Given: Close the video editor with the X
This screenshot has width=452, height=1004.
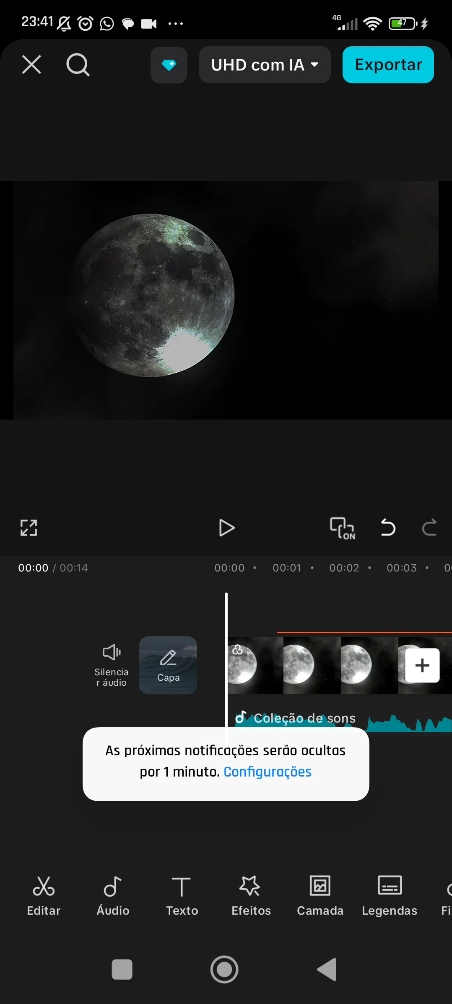Looking at the screenshot, I should [31, 65].
